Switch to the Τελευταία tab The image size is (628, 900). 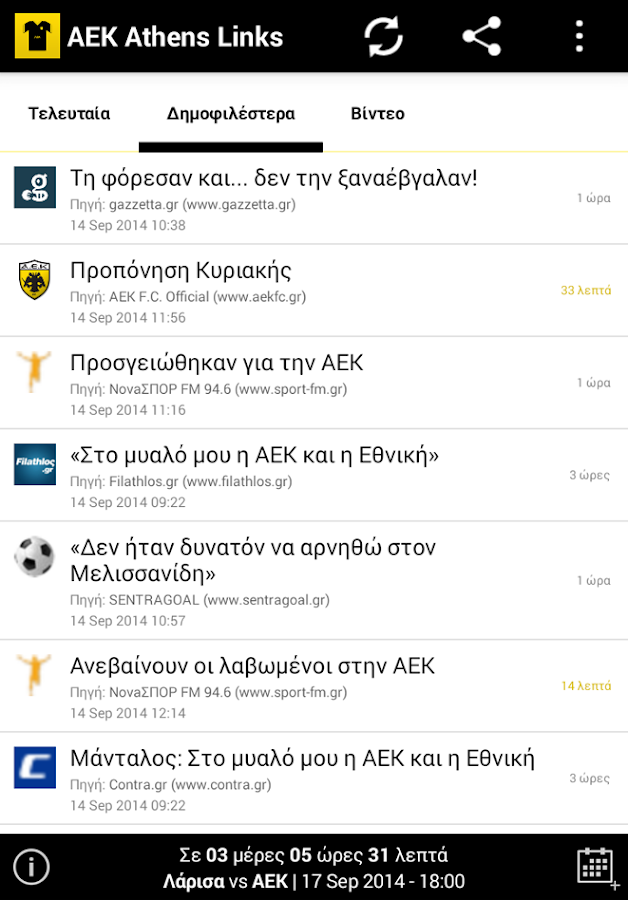coord(69,114)
